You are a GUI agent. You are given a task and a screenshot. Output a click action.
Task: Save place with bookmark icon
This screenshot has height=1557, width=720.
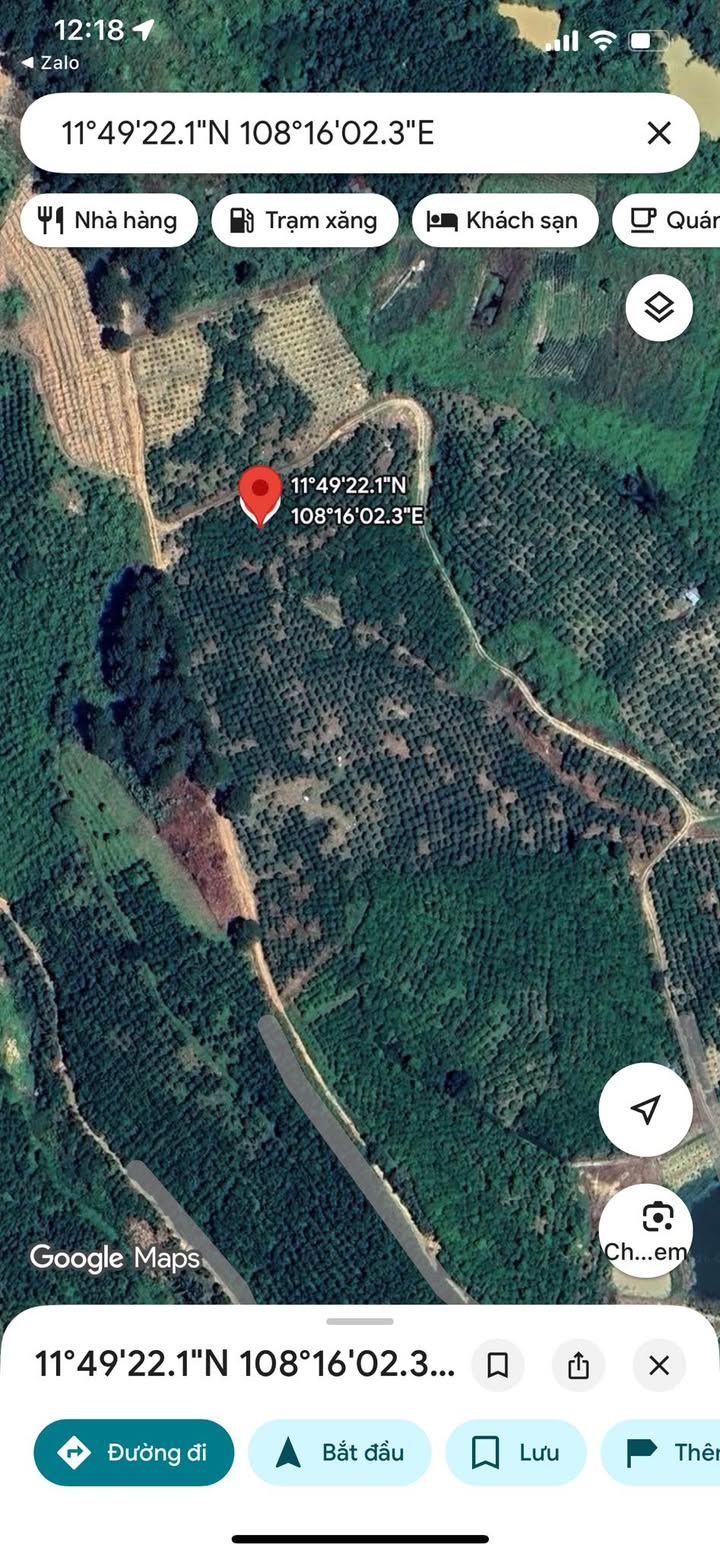coord(497,1365)
